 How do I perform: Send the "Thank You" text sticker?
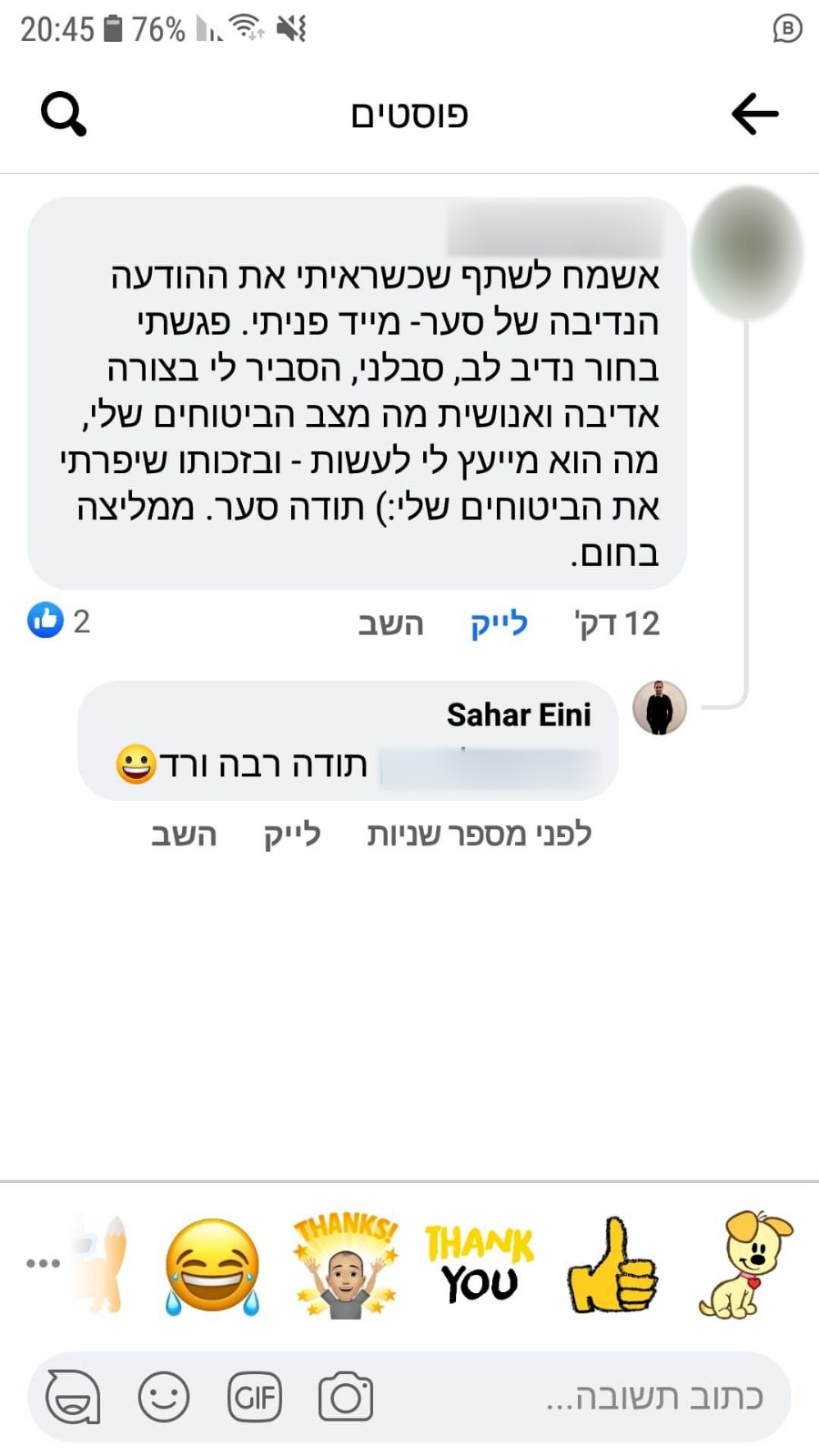tap(480, 1266)
